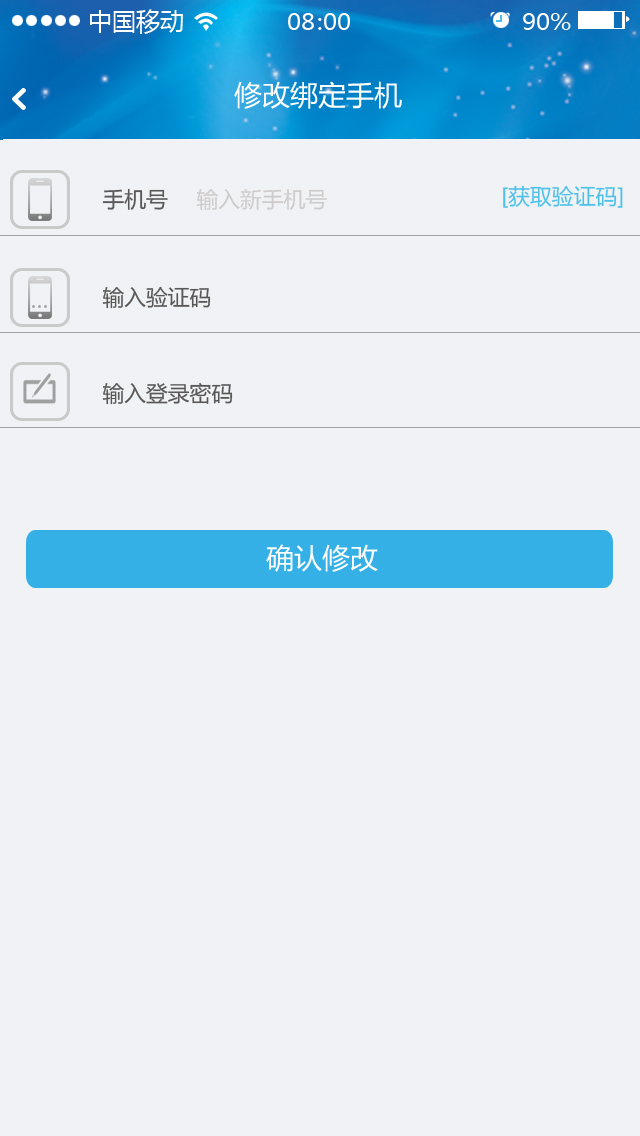
Task: Tap 获取验证码 to get a code
Action: tap(562, 197)
